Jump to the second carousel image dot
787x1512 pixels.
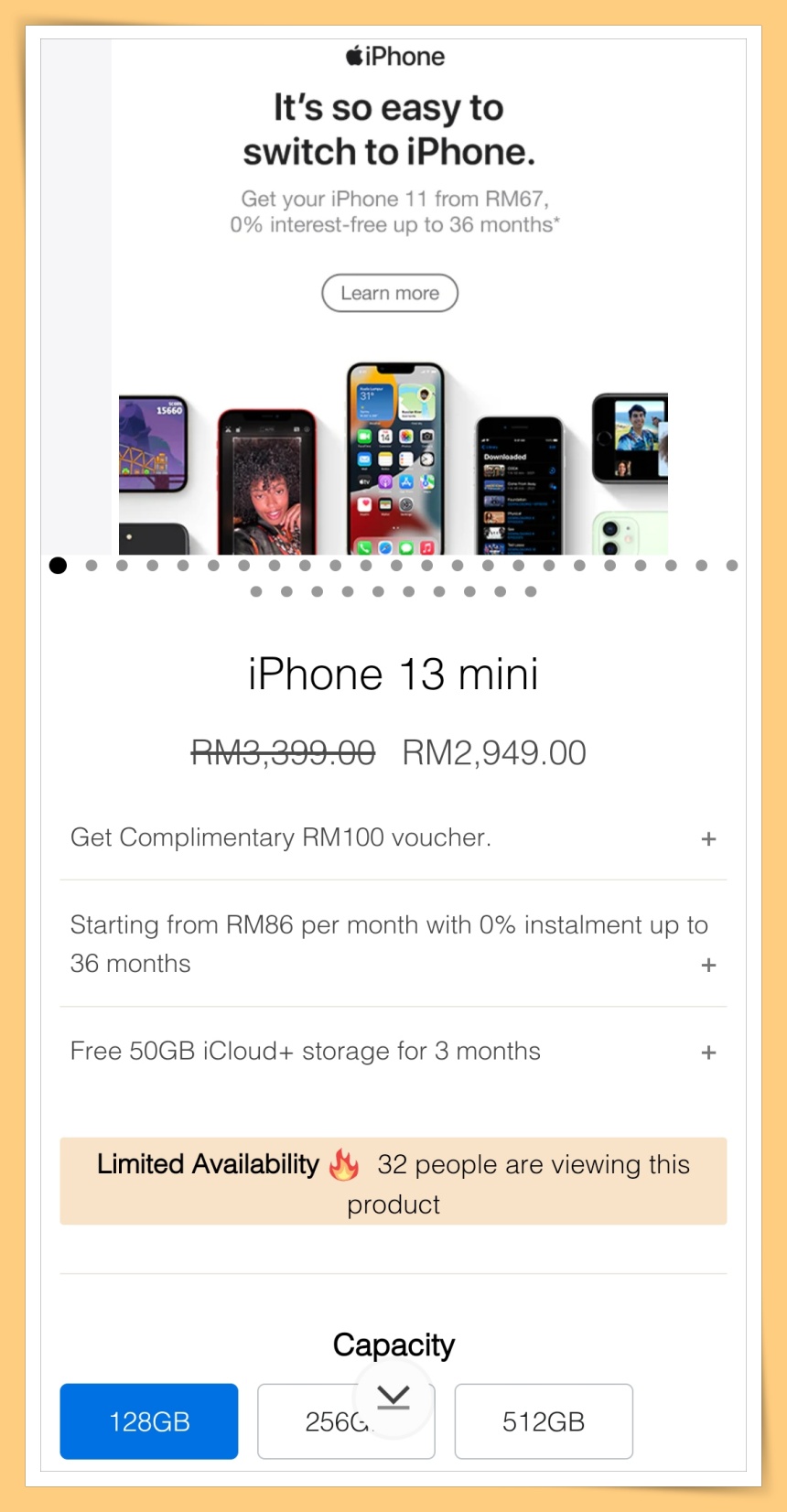[92, 566]
